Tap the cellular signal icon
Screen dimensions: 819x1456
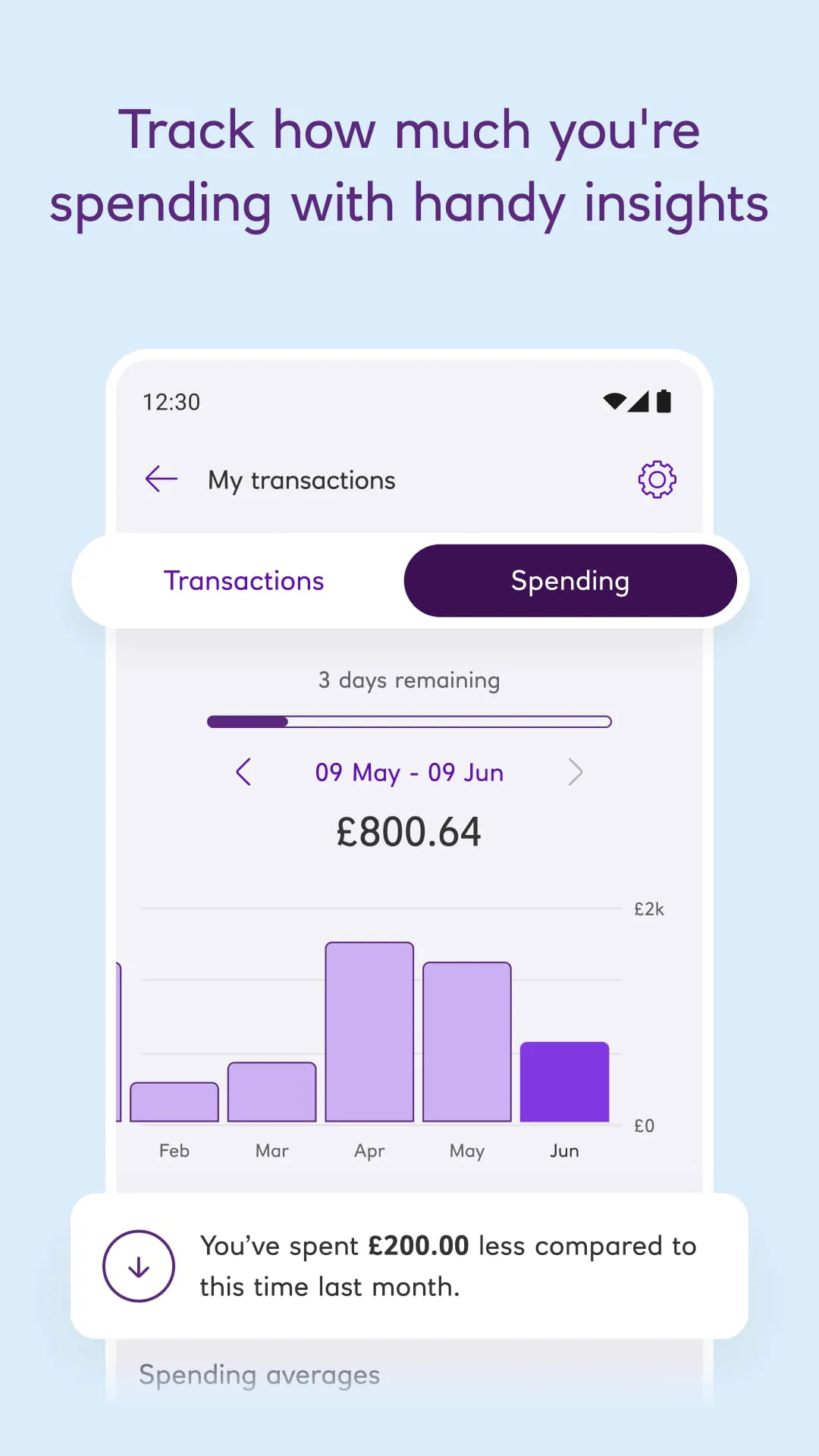tap(639, 402)
